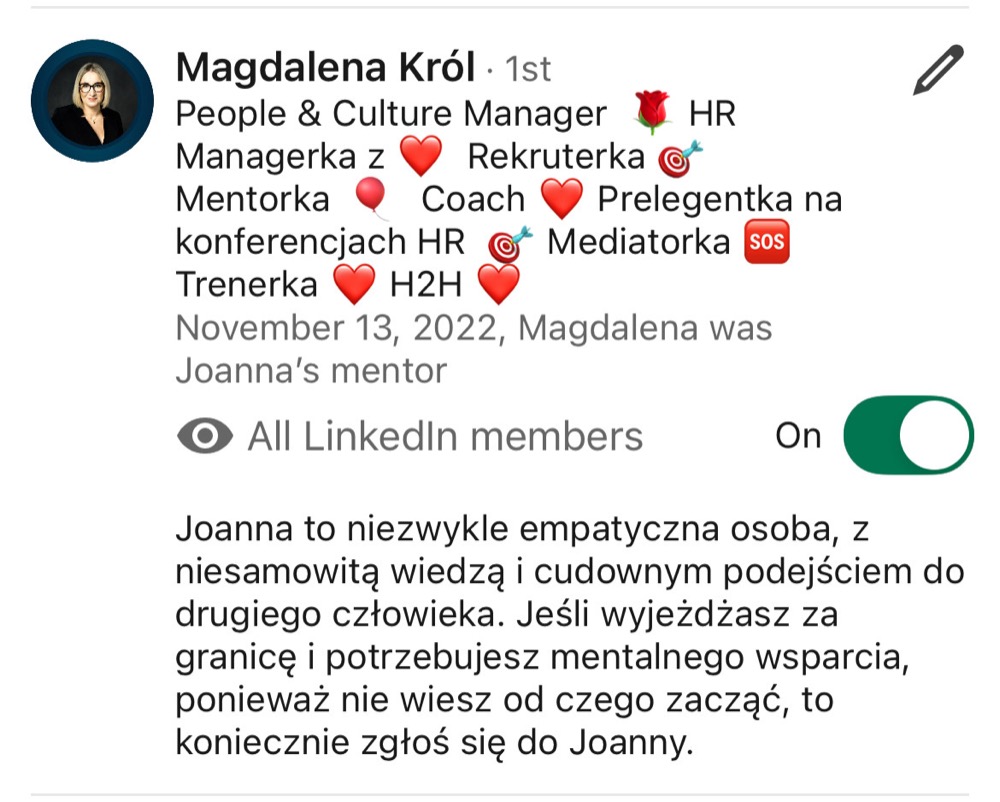
Task: Open Magdalena Król's profile photo
Action: tap(92, 101)
